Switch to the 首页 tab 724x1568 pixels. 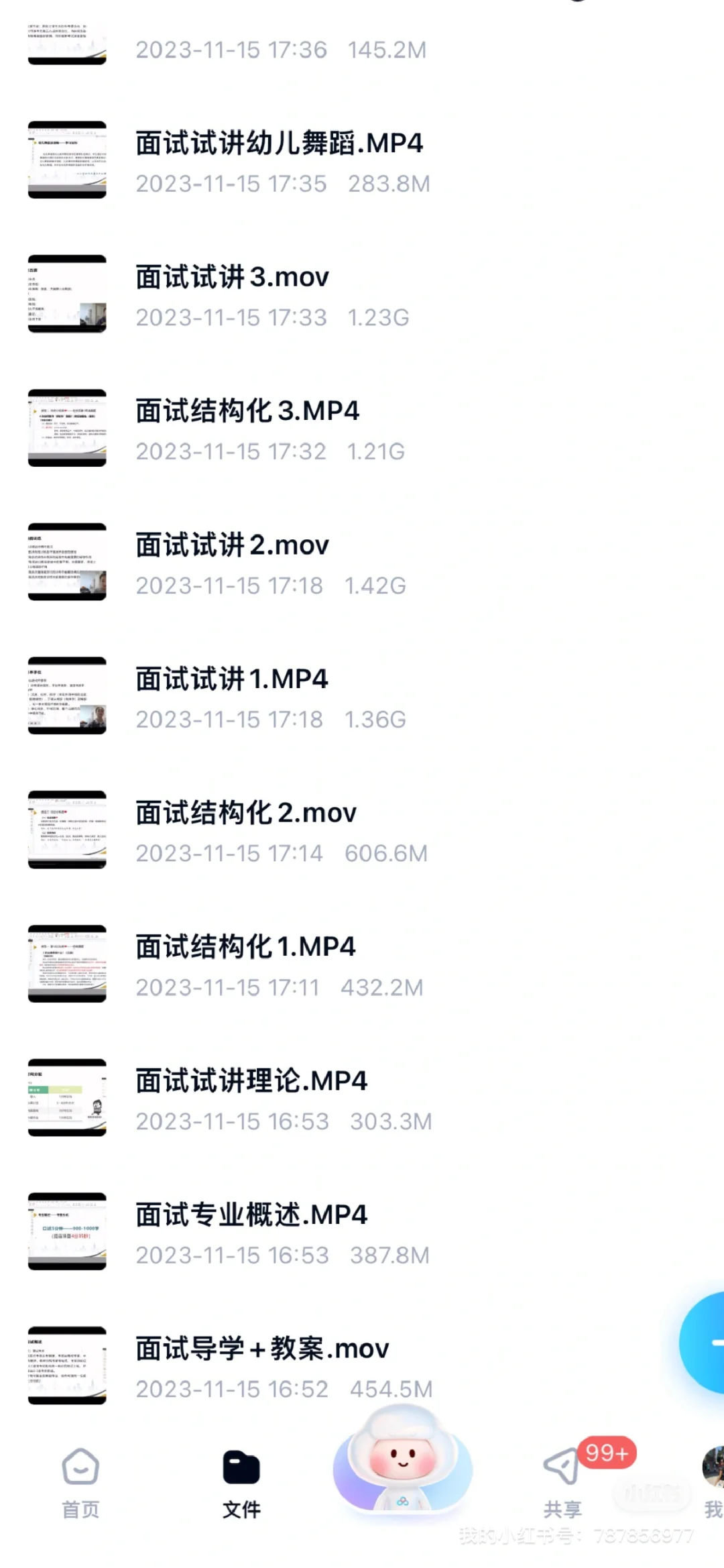click(80, 1484)
